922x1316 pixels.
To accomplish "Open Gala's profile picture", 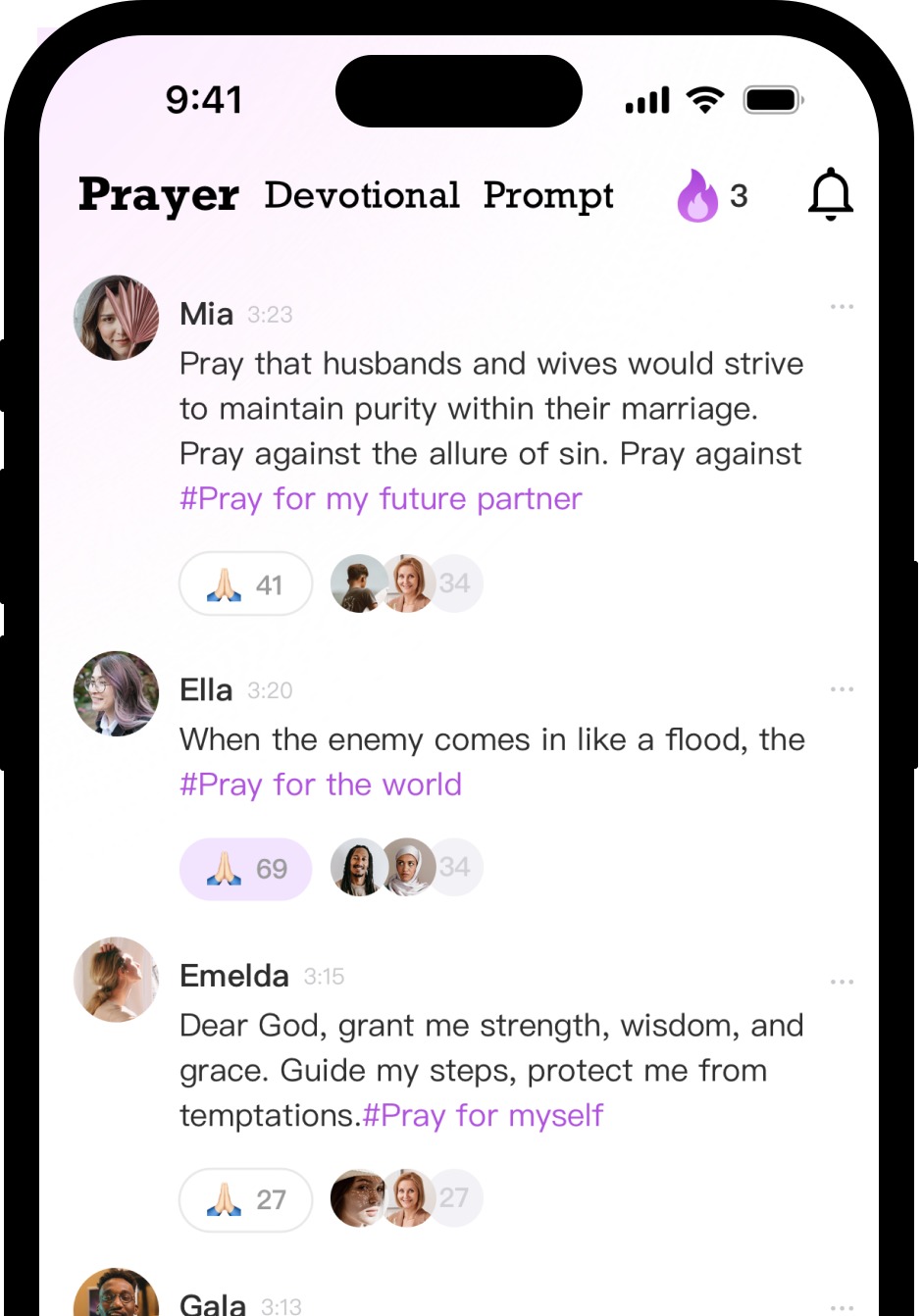I will coord(116,1299).
